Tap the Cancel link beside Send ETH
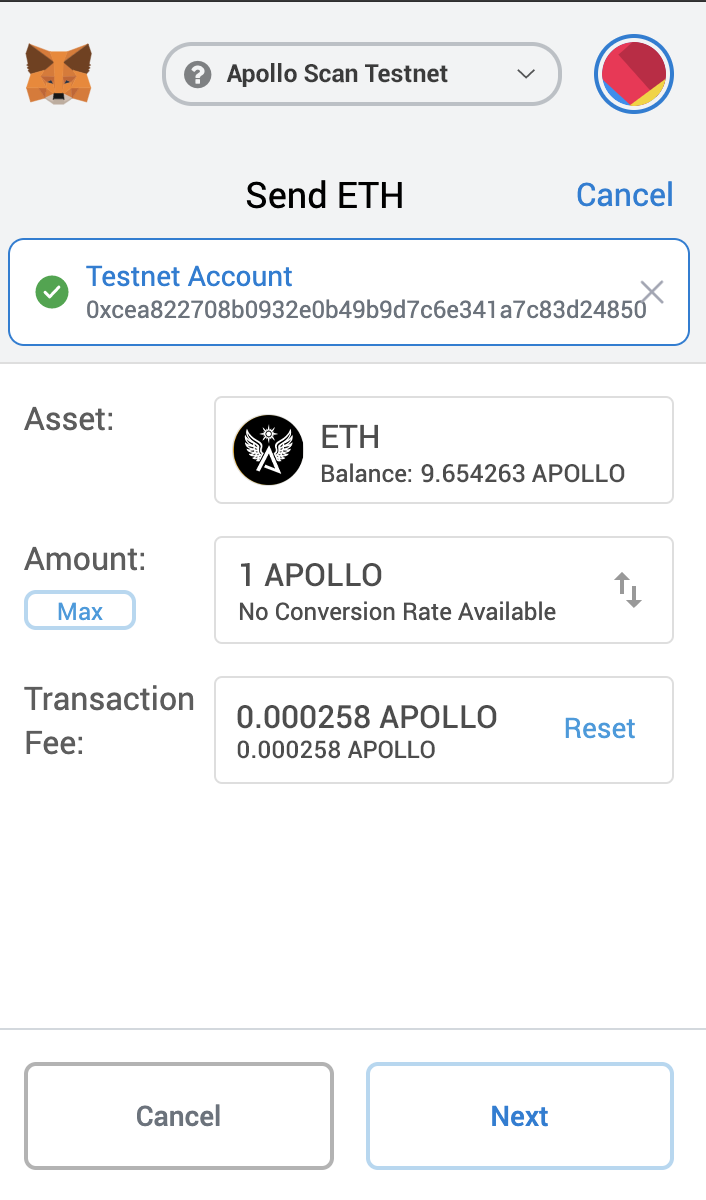This screenshot has height=1200, width=706. [x=624, y=194]
